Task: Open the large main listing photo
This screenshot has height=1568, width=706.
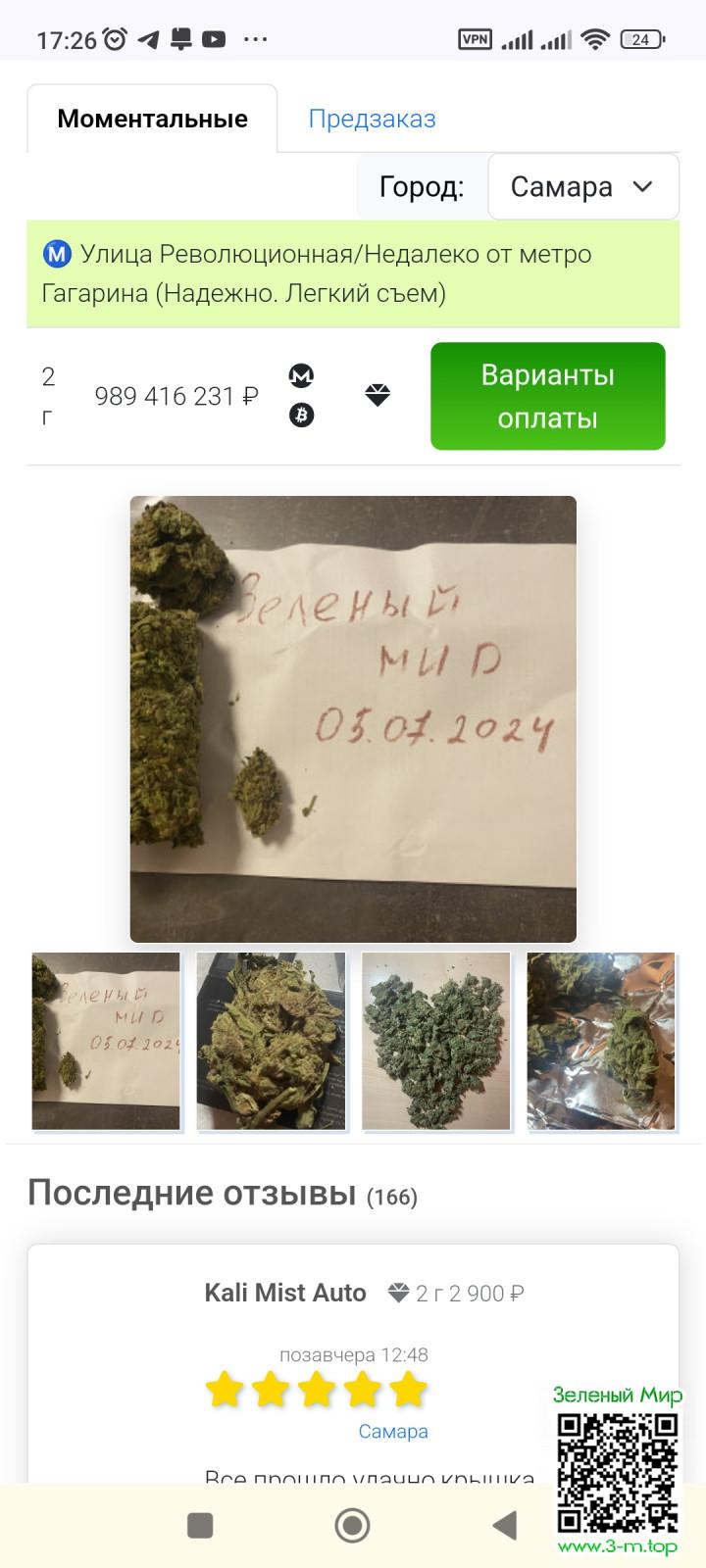Action: click(x=353, y=718)
